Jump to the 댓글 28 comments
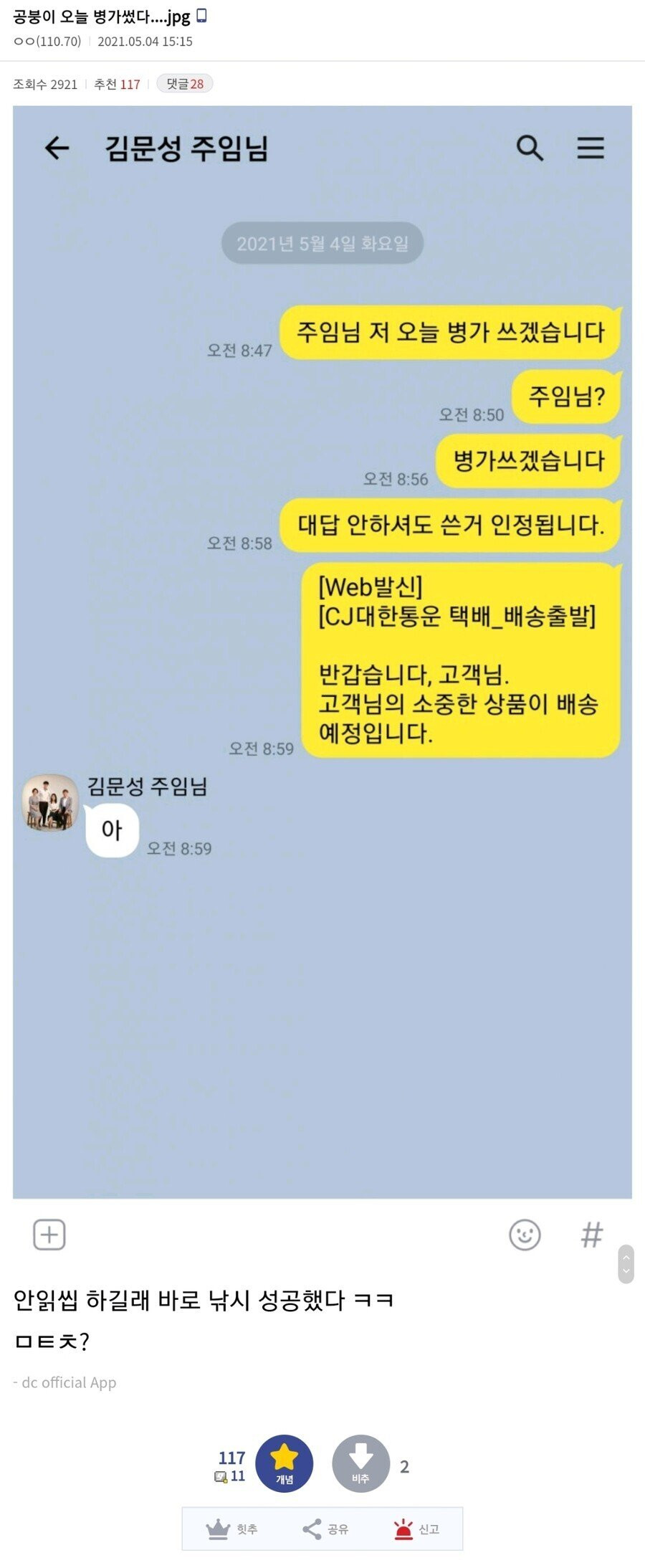Screen dimensions: 645x1568 pyautogui.click(x=185, y=84)
